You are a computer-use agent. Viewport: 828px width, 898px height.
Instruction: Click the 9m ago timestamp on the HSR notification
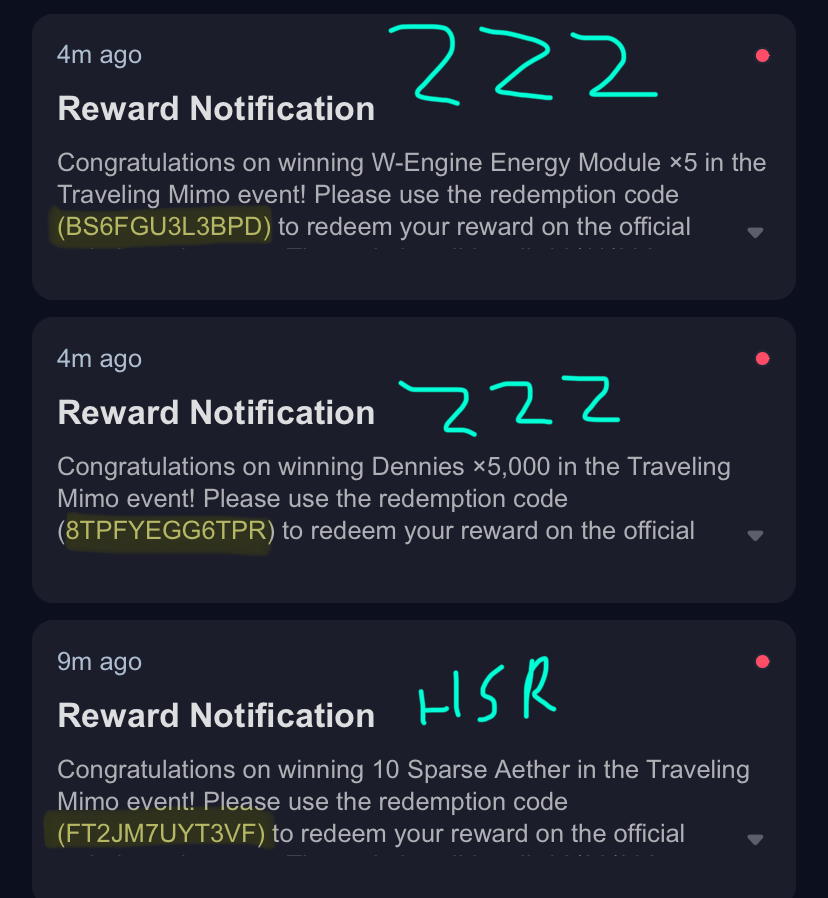pos(99,661)
